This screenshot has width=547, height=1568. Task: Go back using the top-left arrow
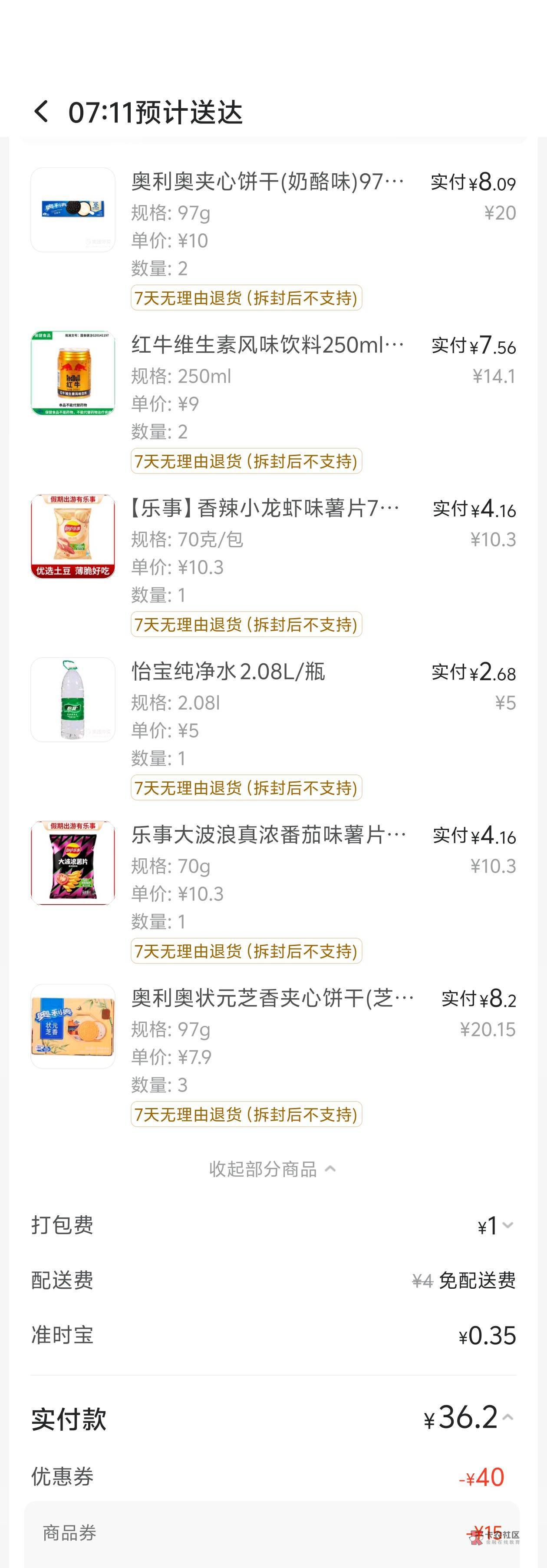click(41, 112)
